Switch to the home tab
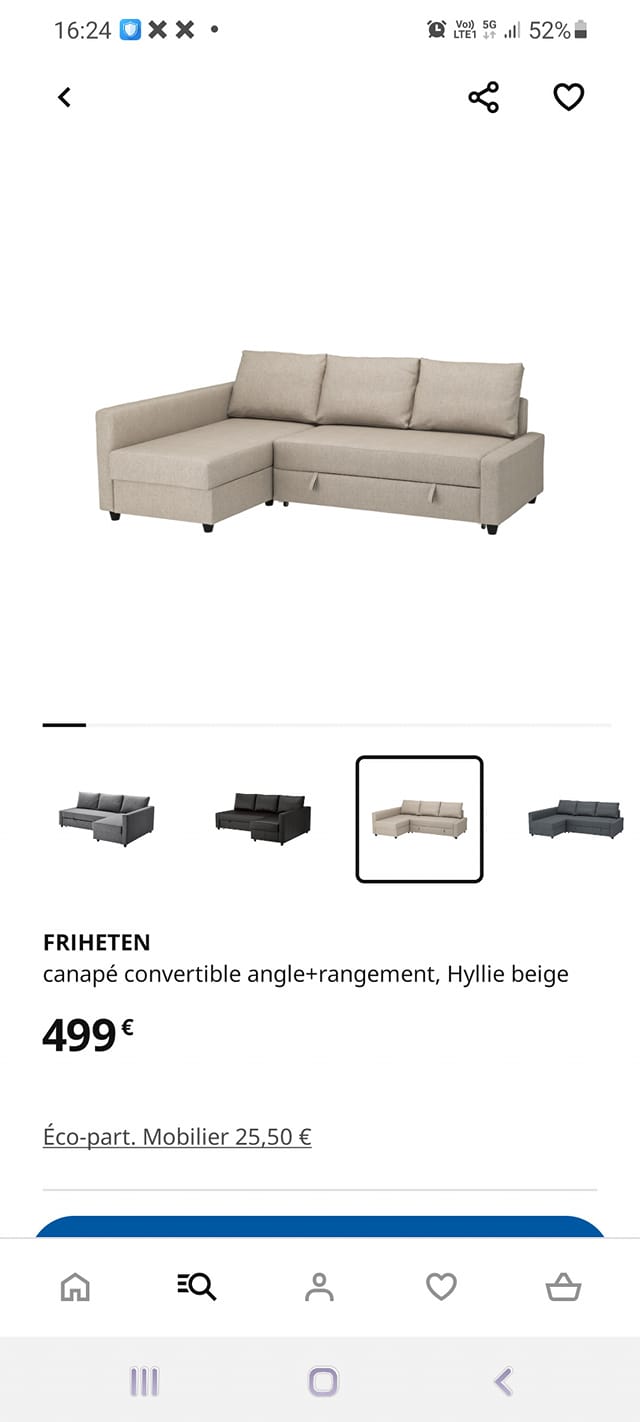640x1422 pixels. pyautogui.click(x=75, y=1287)
